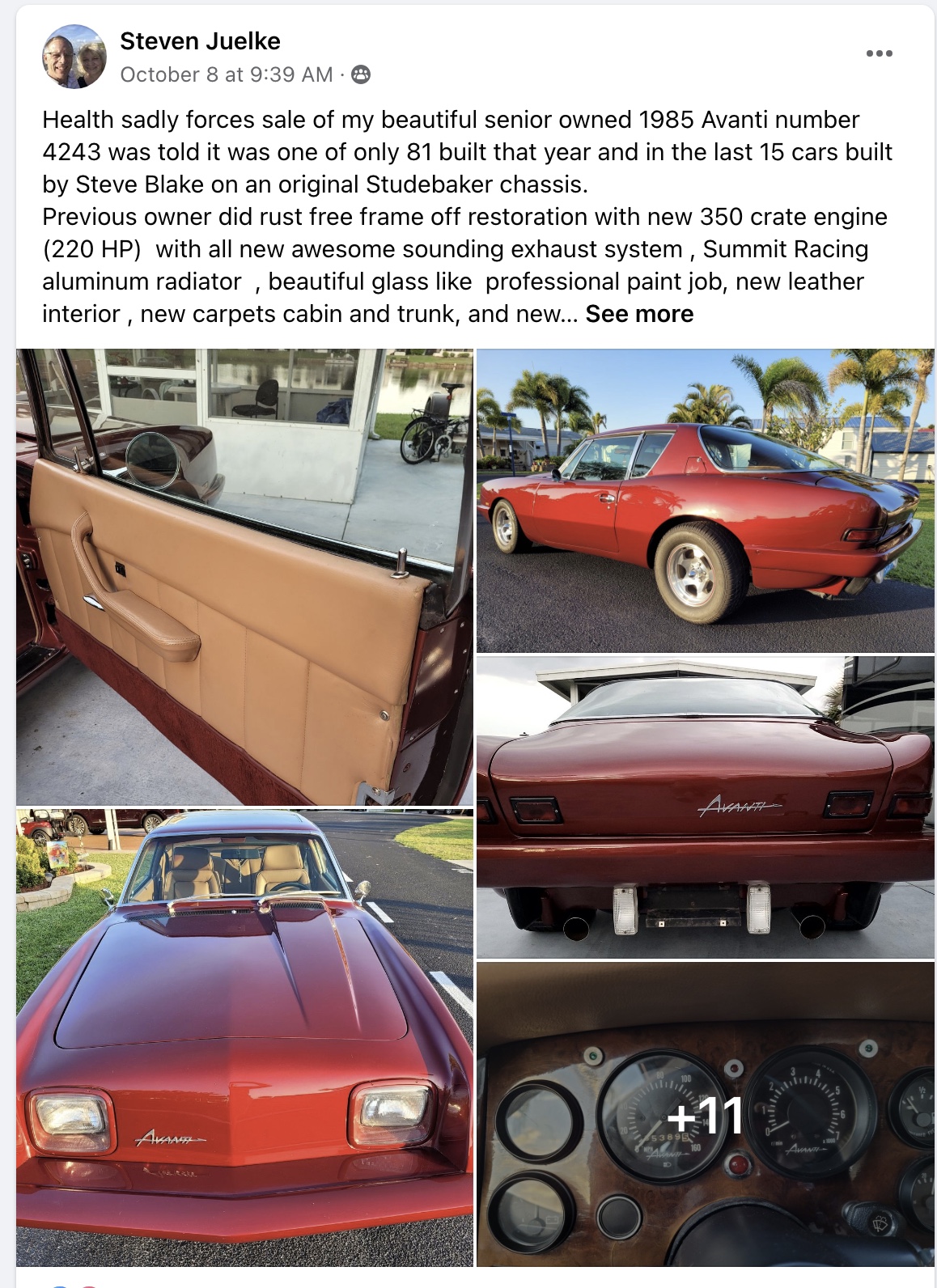
Task: Open Steven Juelke's profile name link
Action: [x=200, y=41]
